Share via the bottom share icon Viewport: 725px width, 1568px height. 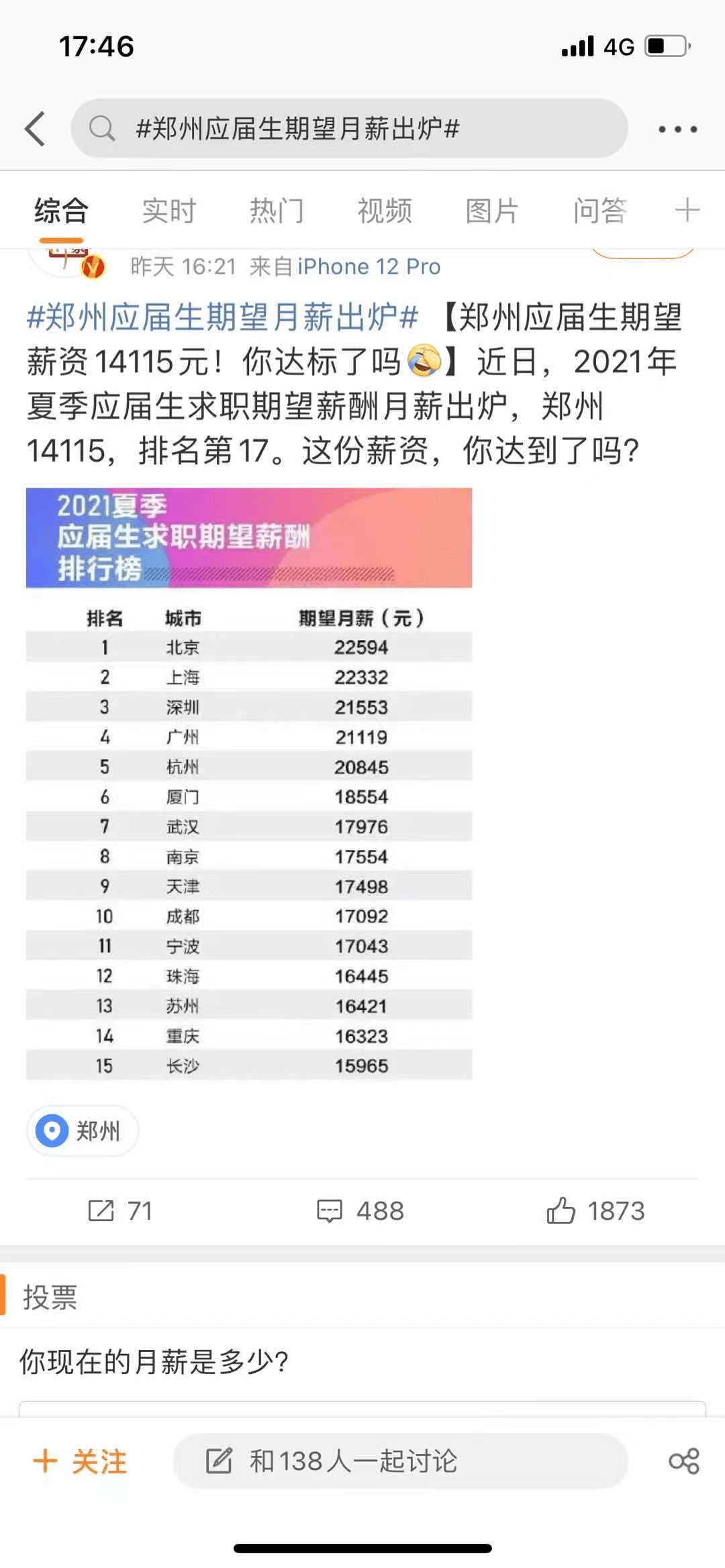pos(683,1461)
